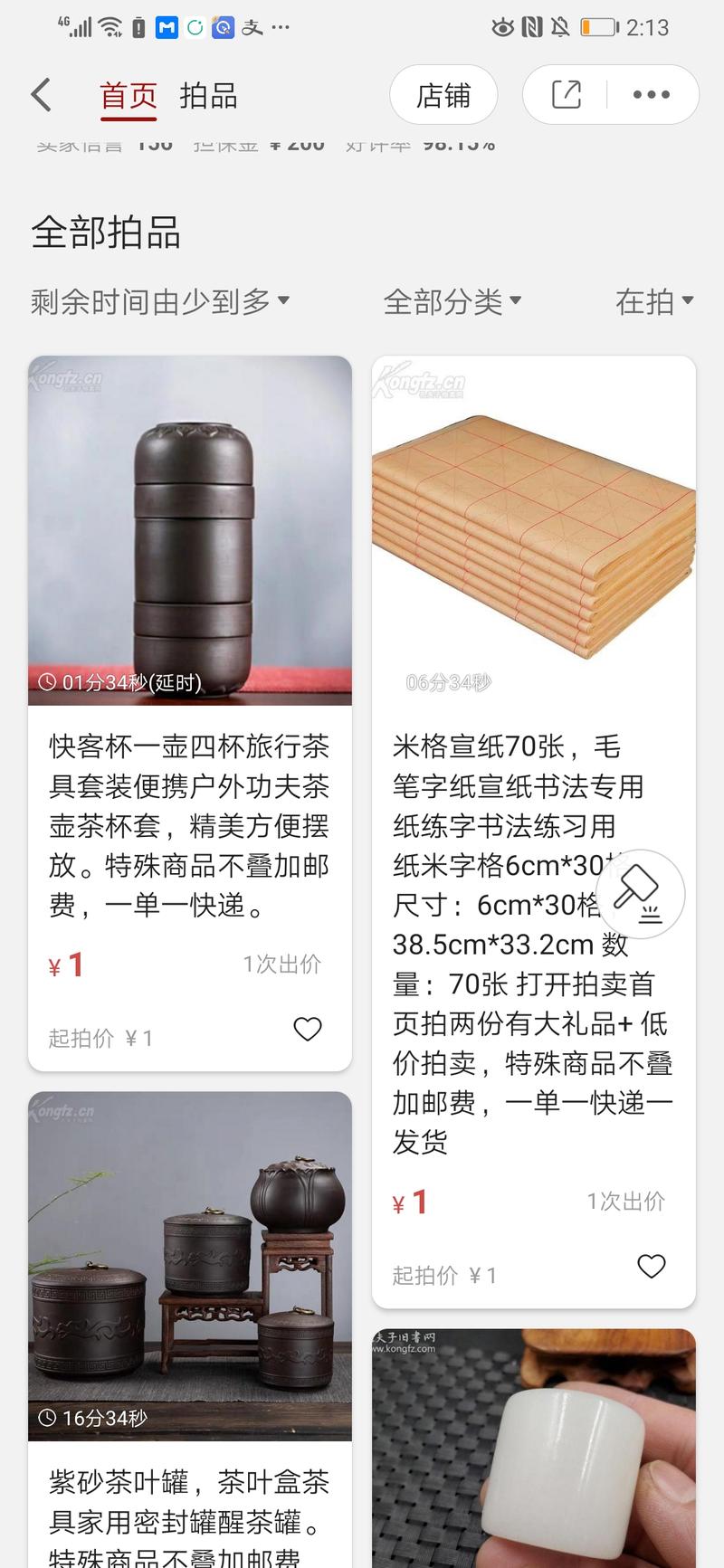Favorite the rice-grid Xuan paper listing

652,1267
